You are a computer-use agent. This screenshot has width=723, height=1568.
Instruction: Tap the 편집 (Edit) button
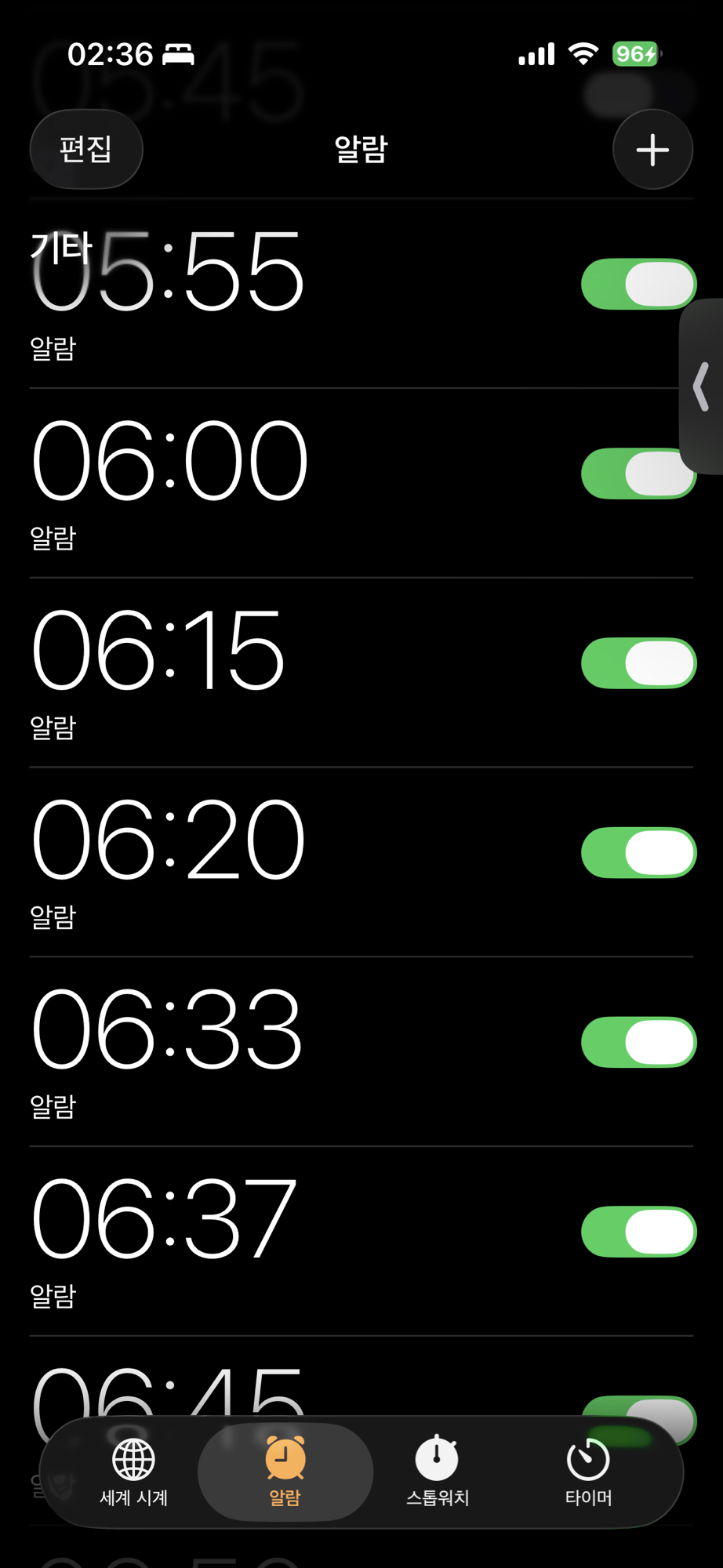click(x=86, y=149)
